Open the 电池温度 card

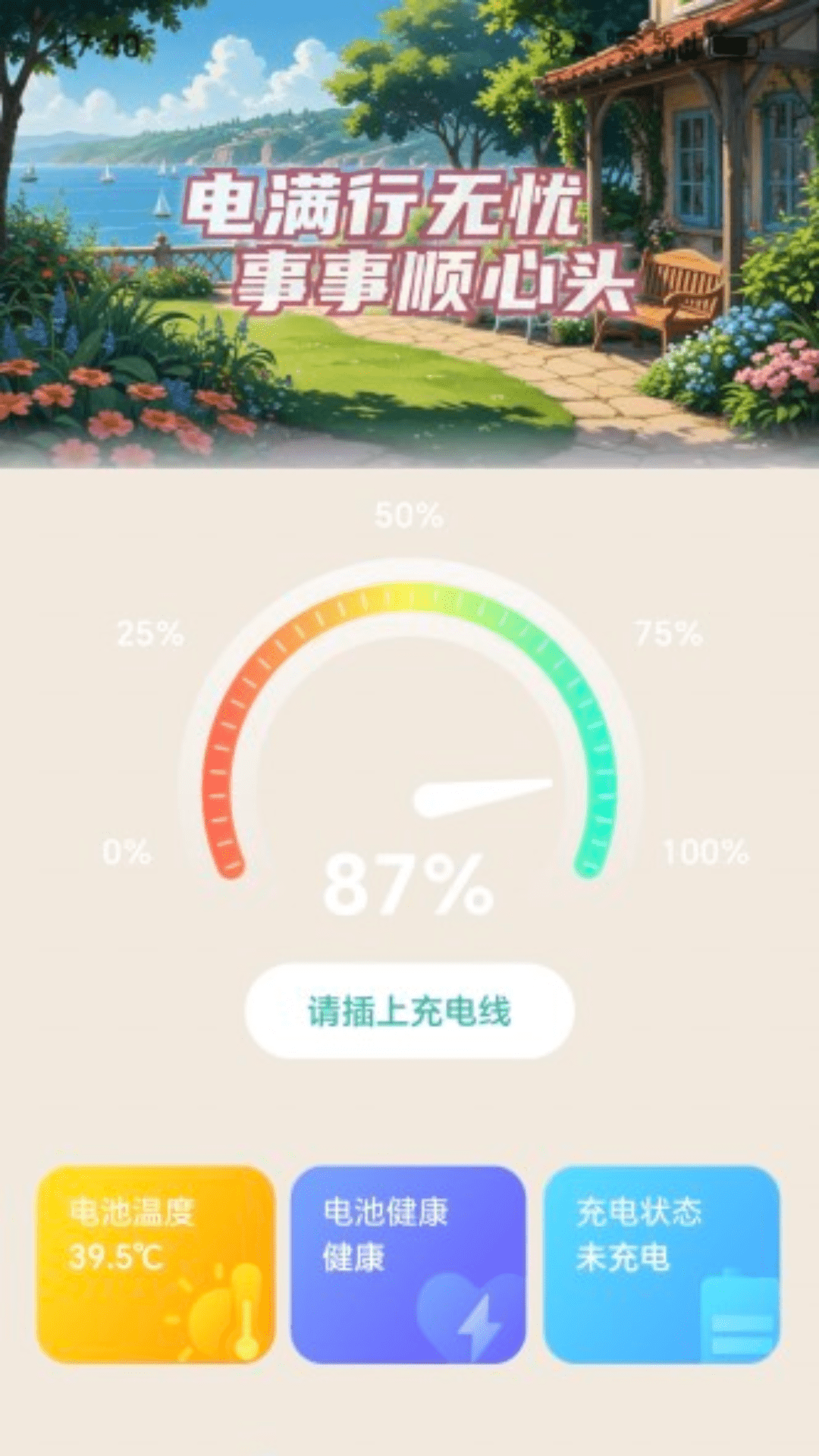pyautogui.click(x=155, y=1264)
